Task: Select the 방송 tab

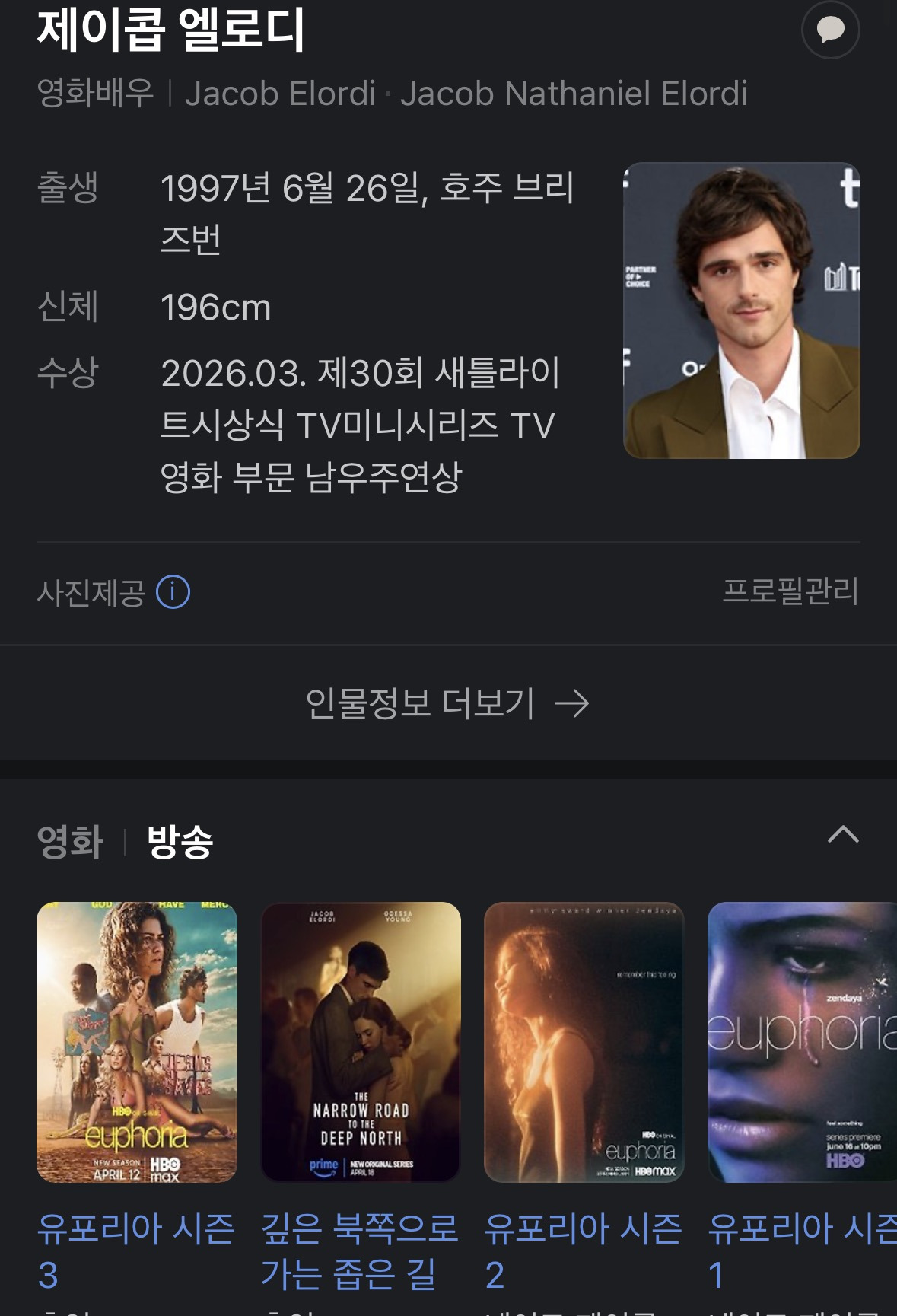Action: pyautogui.click(x=180, y=842)
